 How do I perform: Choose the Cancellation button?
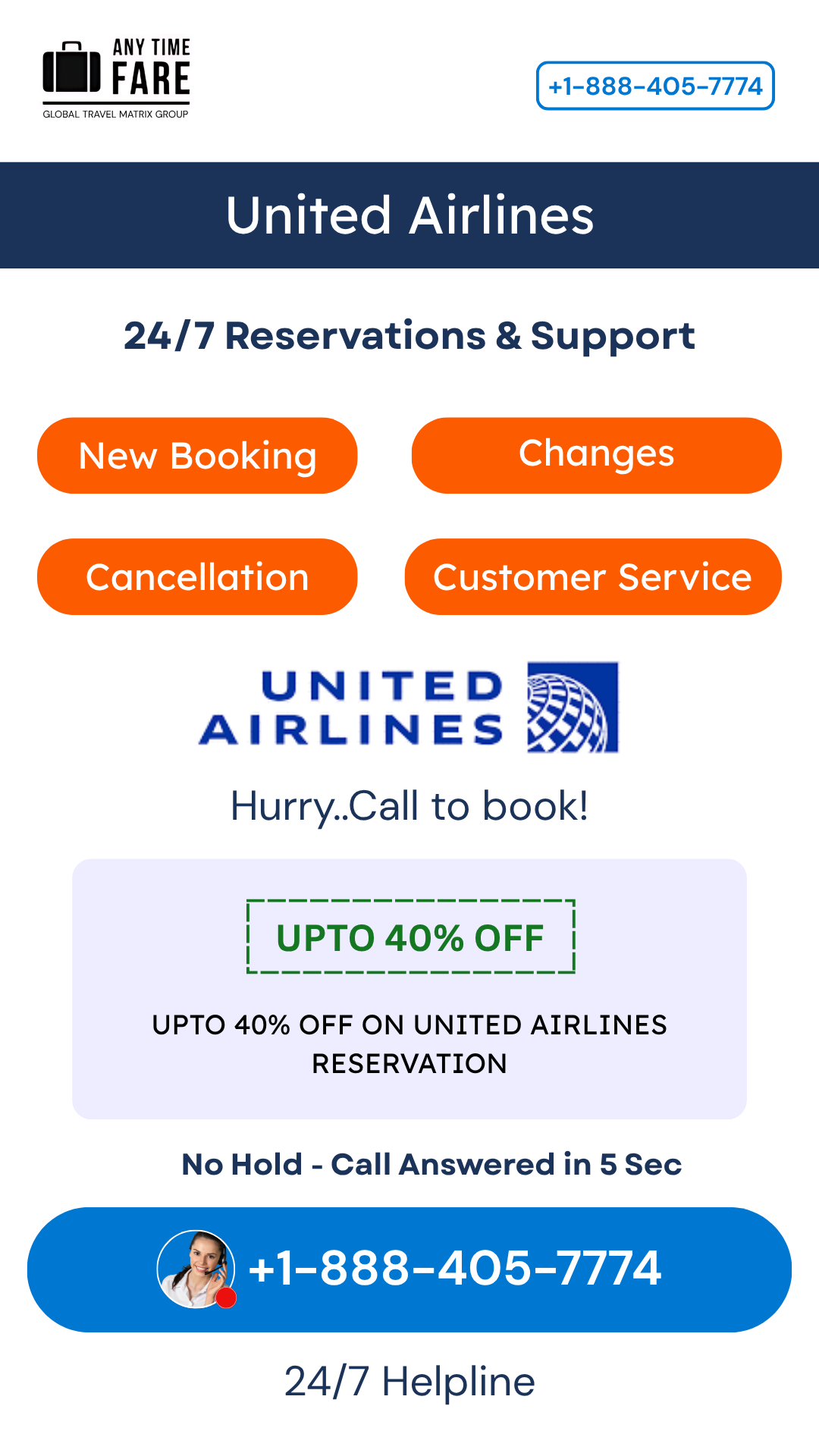(x=197, y=577)
